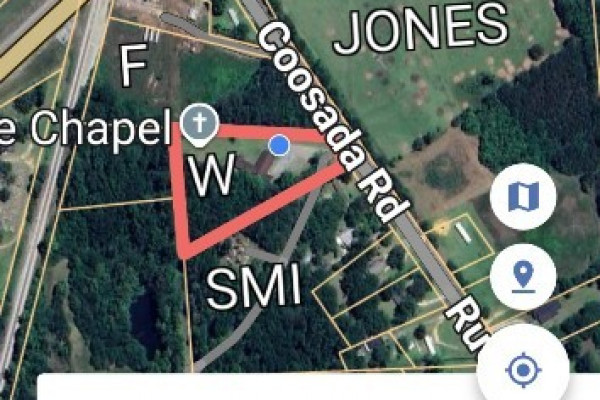Tap the location pin button

tap(523, 276)
